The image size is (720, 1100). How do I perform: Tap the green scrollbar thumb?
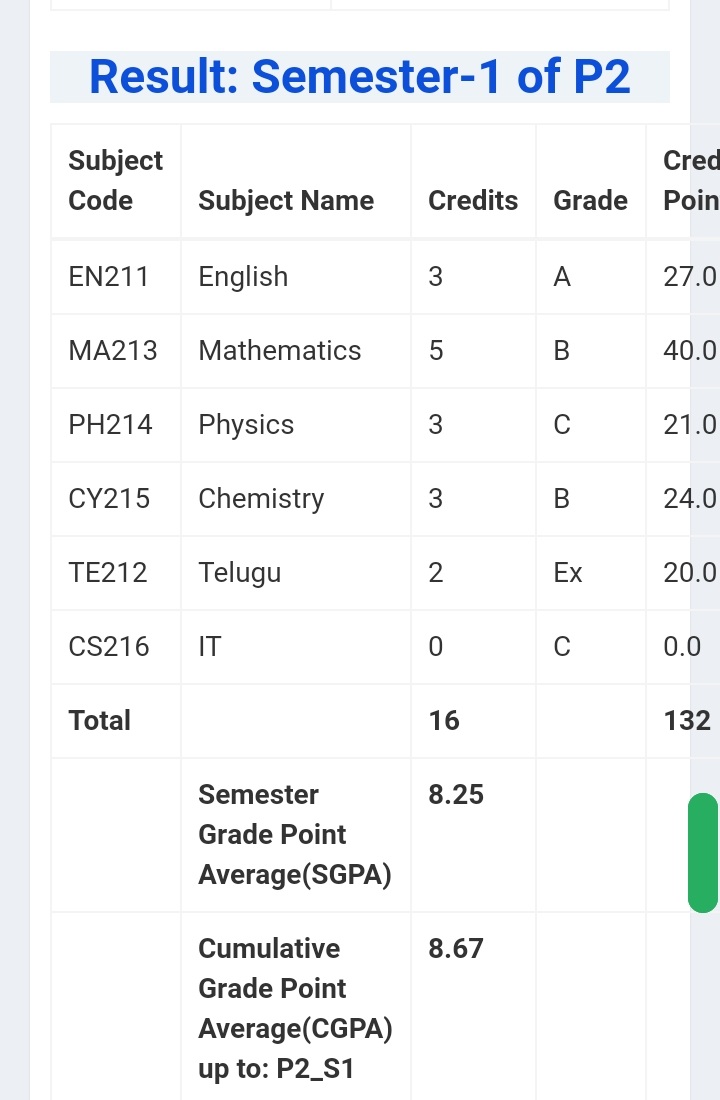(703, 852)
